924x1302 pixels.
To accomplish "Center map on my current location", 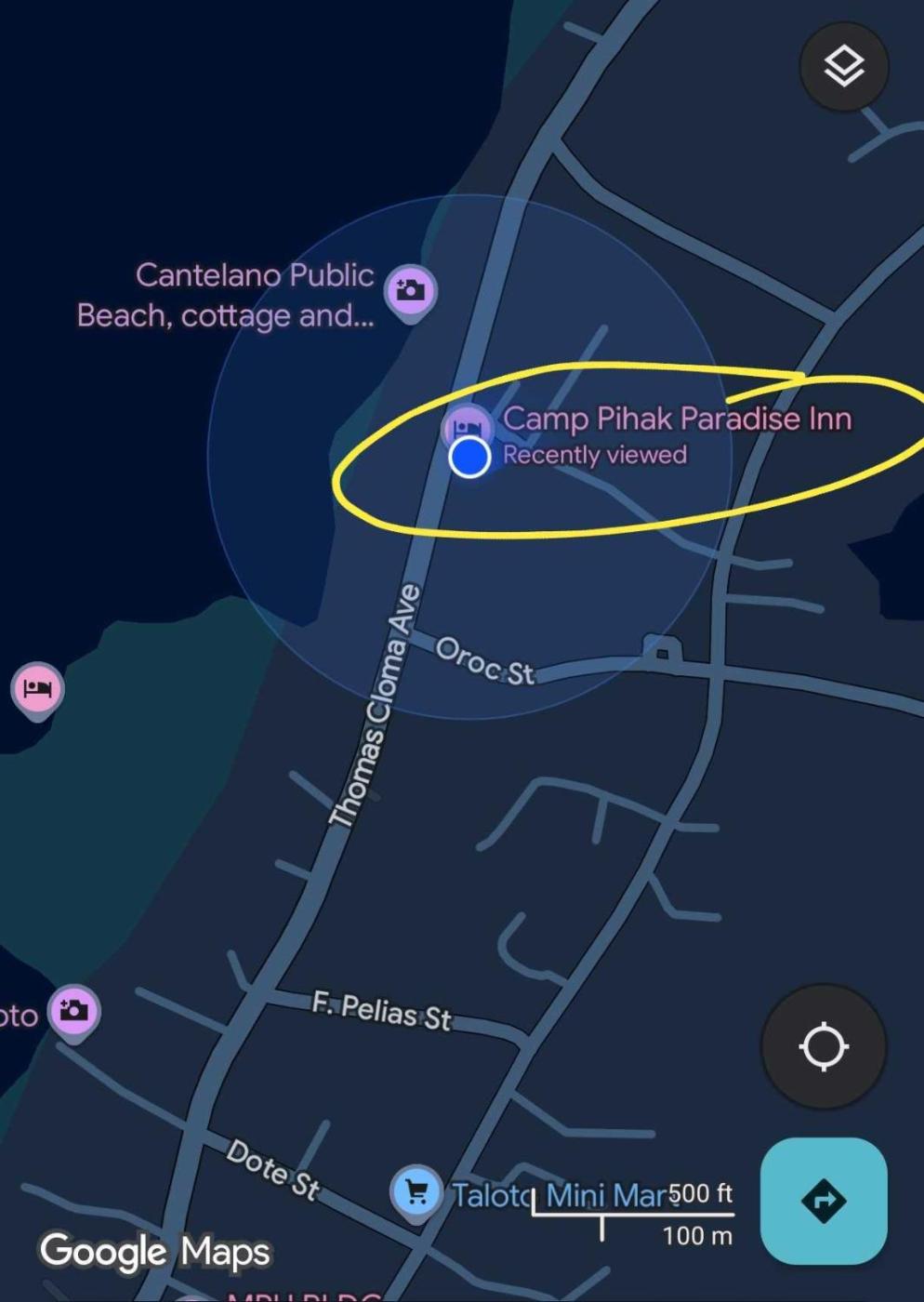I will coord(823,1046).
